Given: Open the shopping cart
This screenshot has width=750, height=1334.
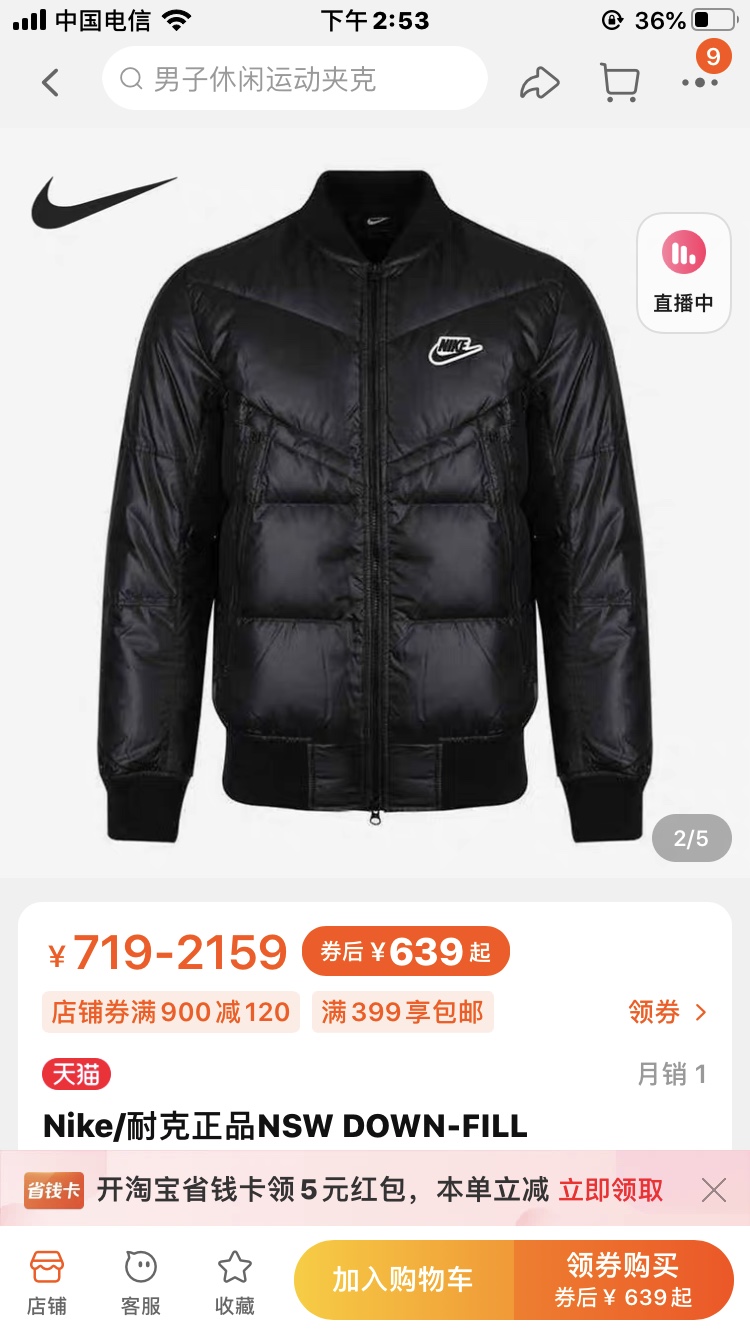Looking at the screenshot, I should point(619,82).
